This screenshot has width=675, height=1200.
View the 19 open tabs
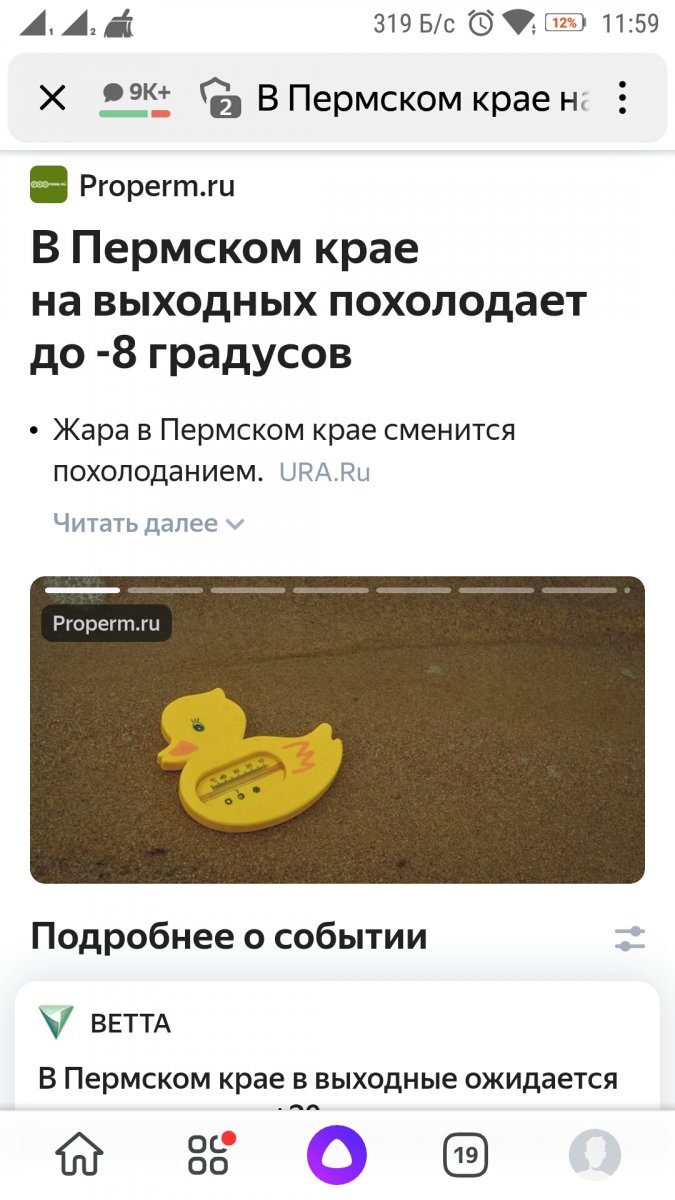click(465, 1156)
